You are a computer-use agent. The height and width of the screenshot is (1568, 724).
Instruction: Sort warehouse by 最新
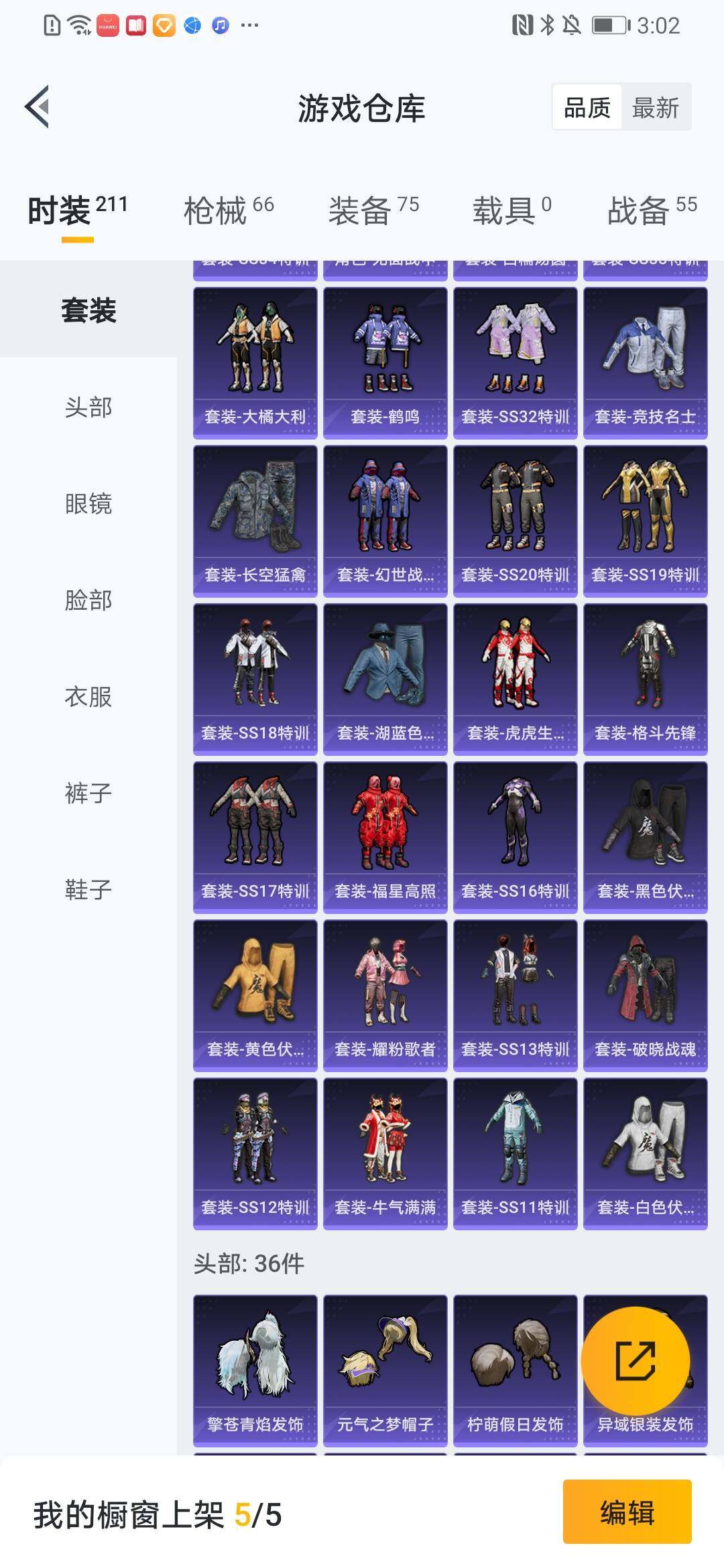655,107
